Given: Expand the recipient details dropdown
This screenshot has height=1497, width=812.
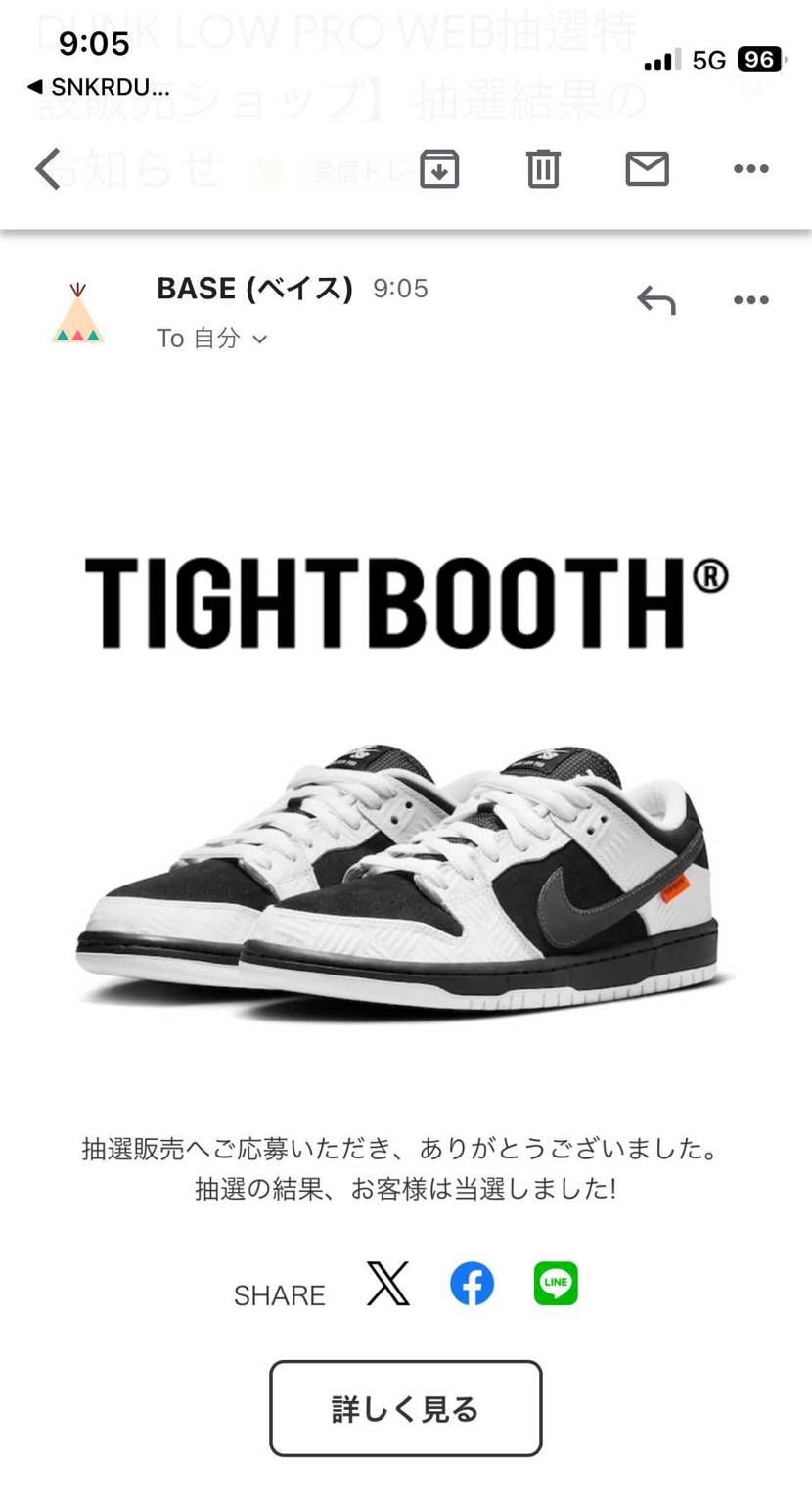Looking at the screenshot, I should click(x=259, y=340).
